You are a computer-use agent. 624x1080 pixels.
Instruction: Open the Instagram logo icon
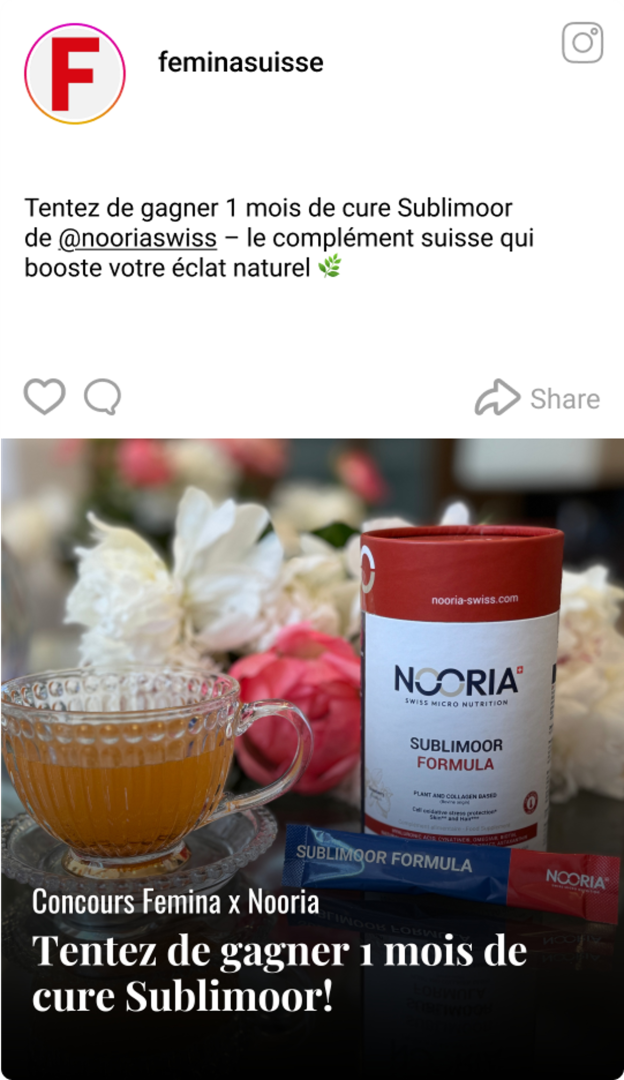582,43
